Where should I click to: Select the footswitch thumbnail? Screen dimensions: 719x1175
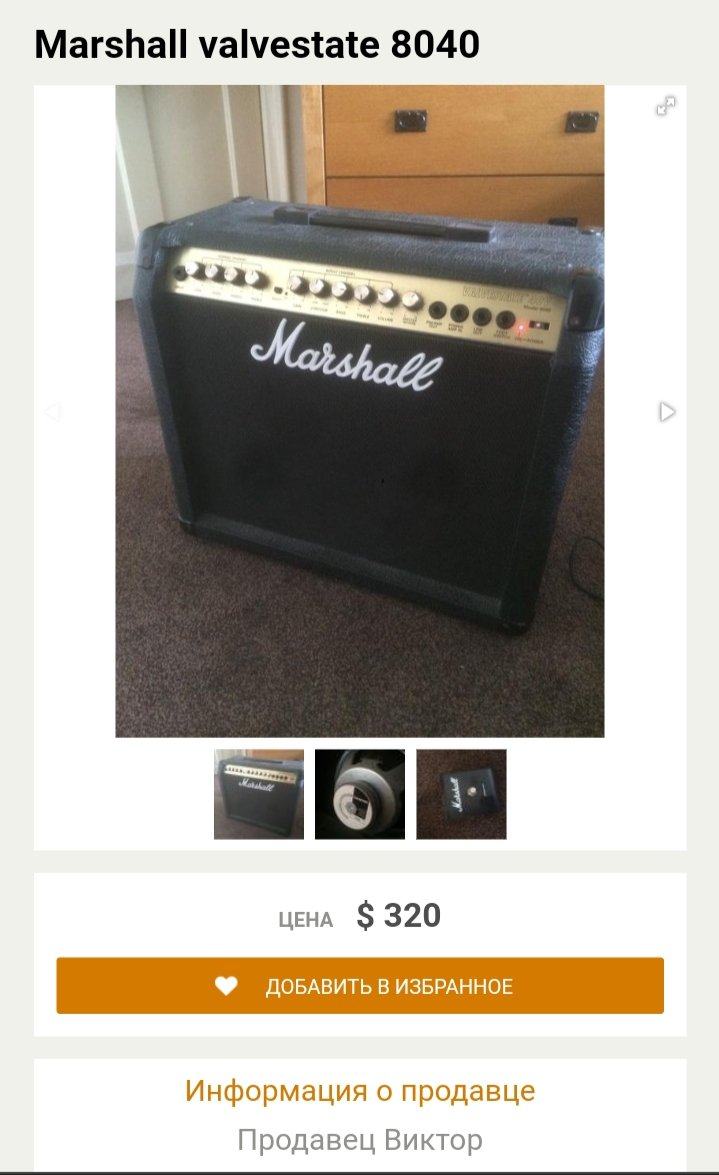coord(461,794)
